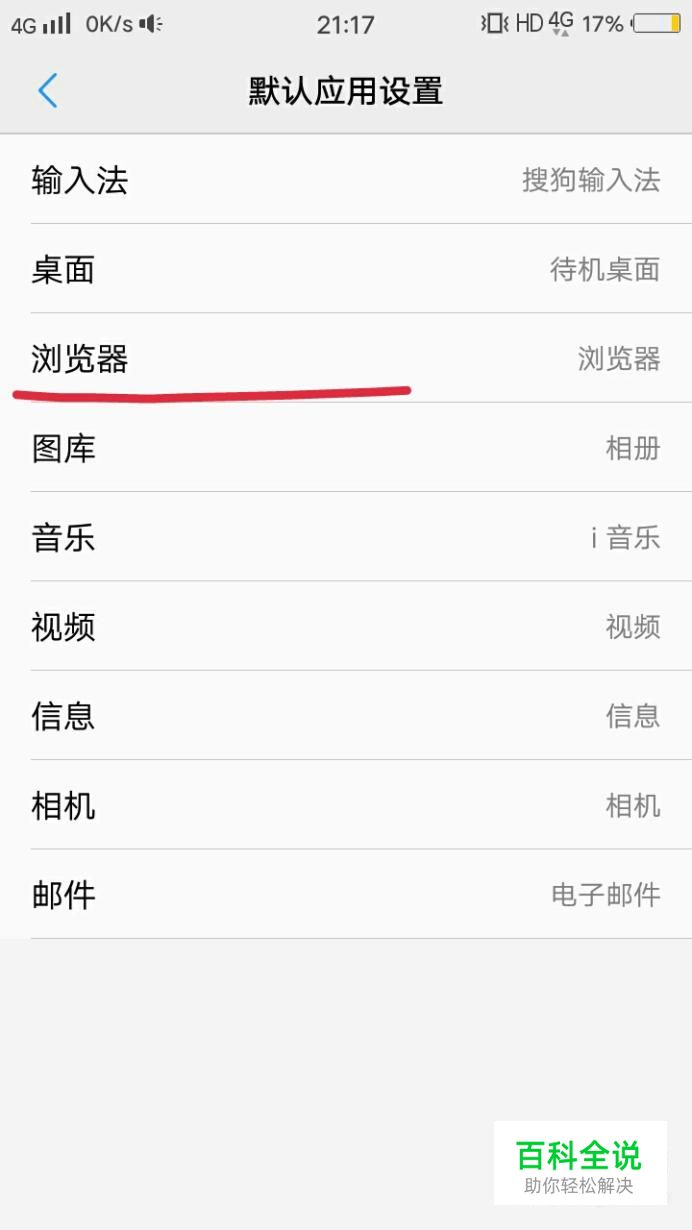Choose the 视频 default video row
Image resolution: width=692 pixels, height=1230 pixels.
345,626
